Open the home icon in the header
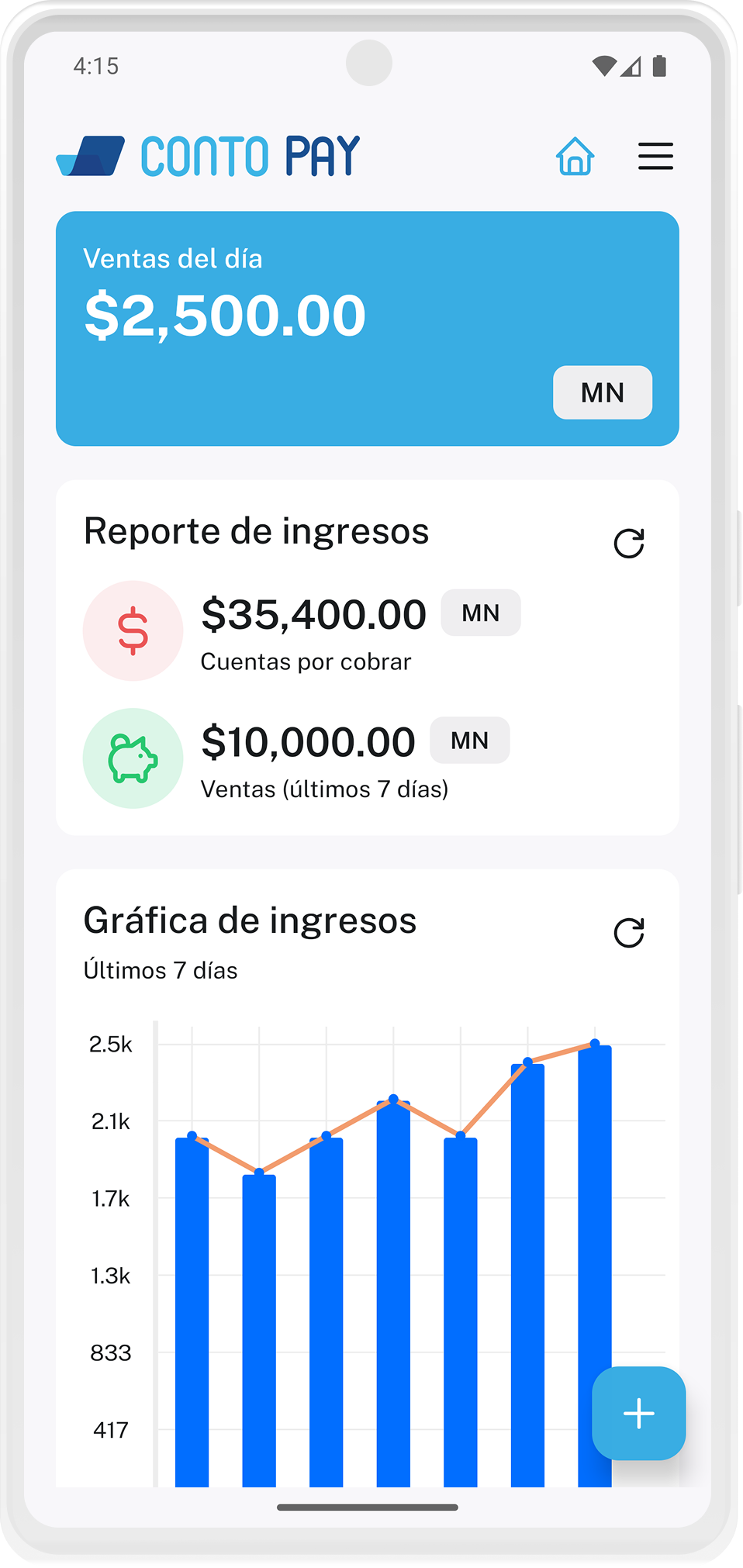 (575, 157)
